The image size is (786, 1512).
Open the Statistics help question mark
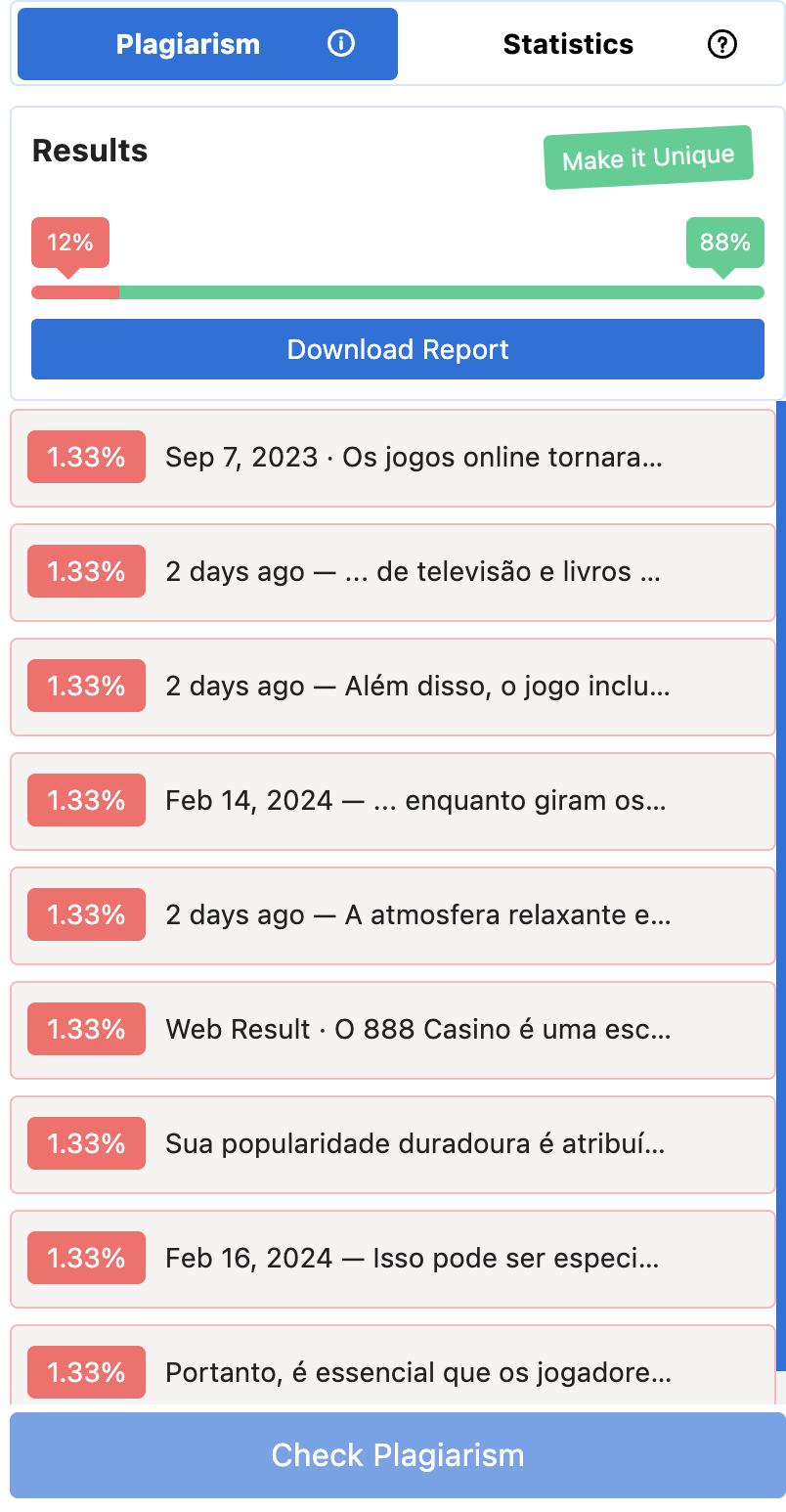[x=721, y=44]
